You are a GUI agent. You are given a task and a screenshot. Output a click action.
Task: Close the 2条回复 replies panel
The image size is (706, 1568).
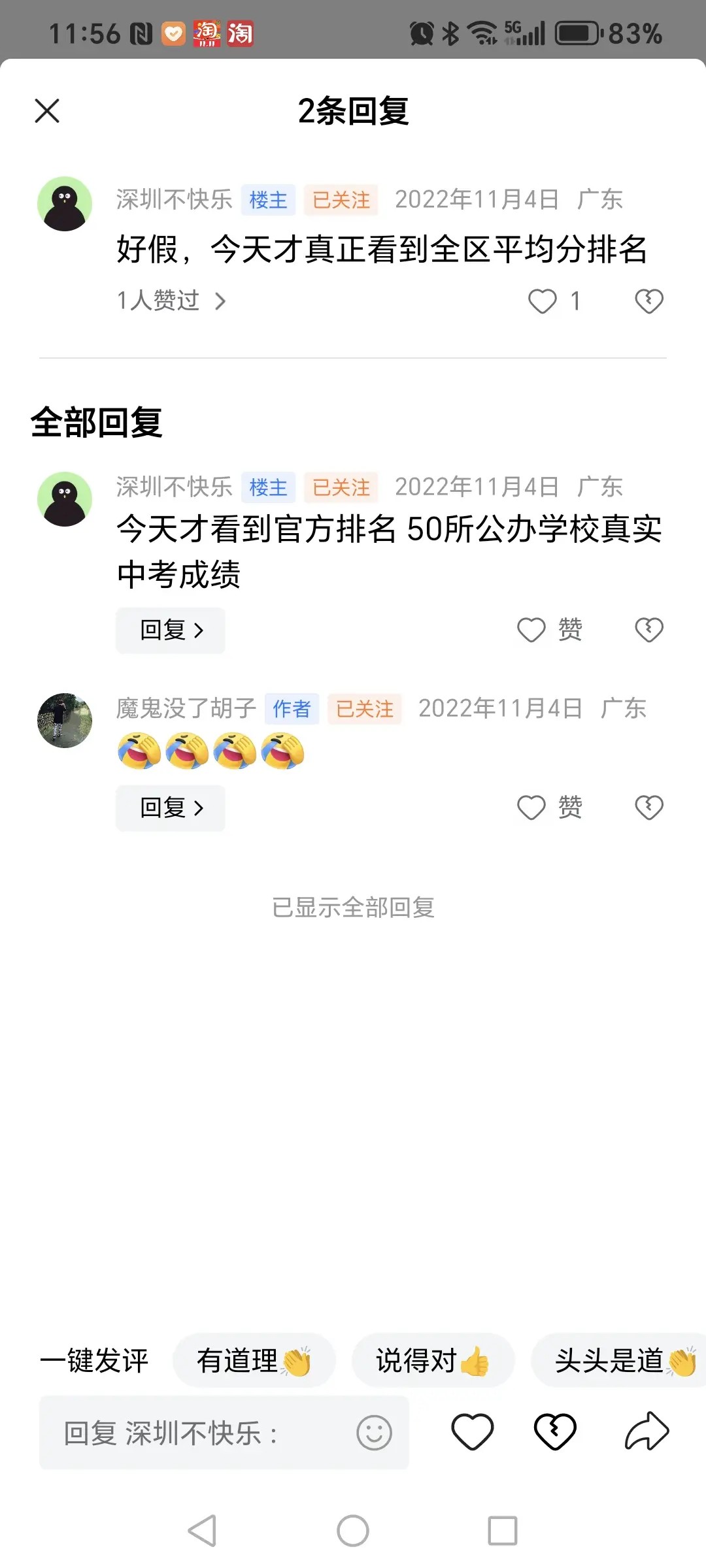(47, 111)
